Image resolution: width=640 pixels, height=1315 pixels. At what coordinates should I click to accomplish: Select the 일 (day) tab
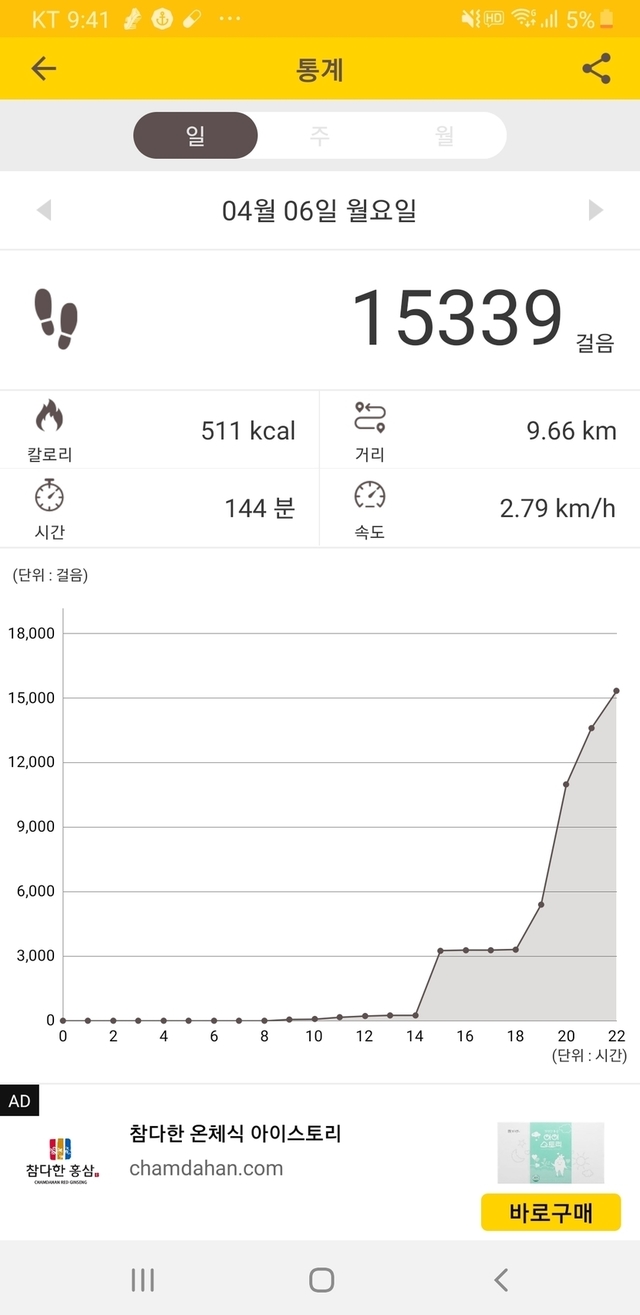coord(196,136)
